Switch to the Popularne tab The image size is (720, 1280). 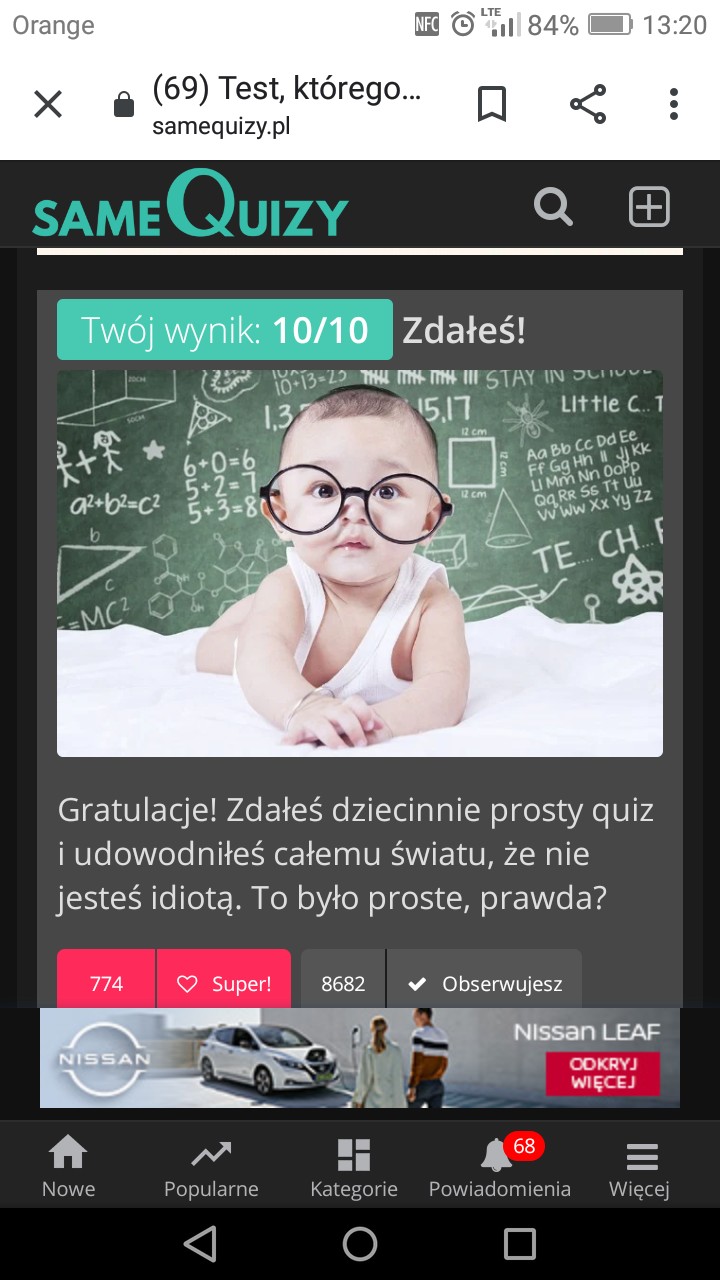[x=211, y=1167]
